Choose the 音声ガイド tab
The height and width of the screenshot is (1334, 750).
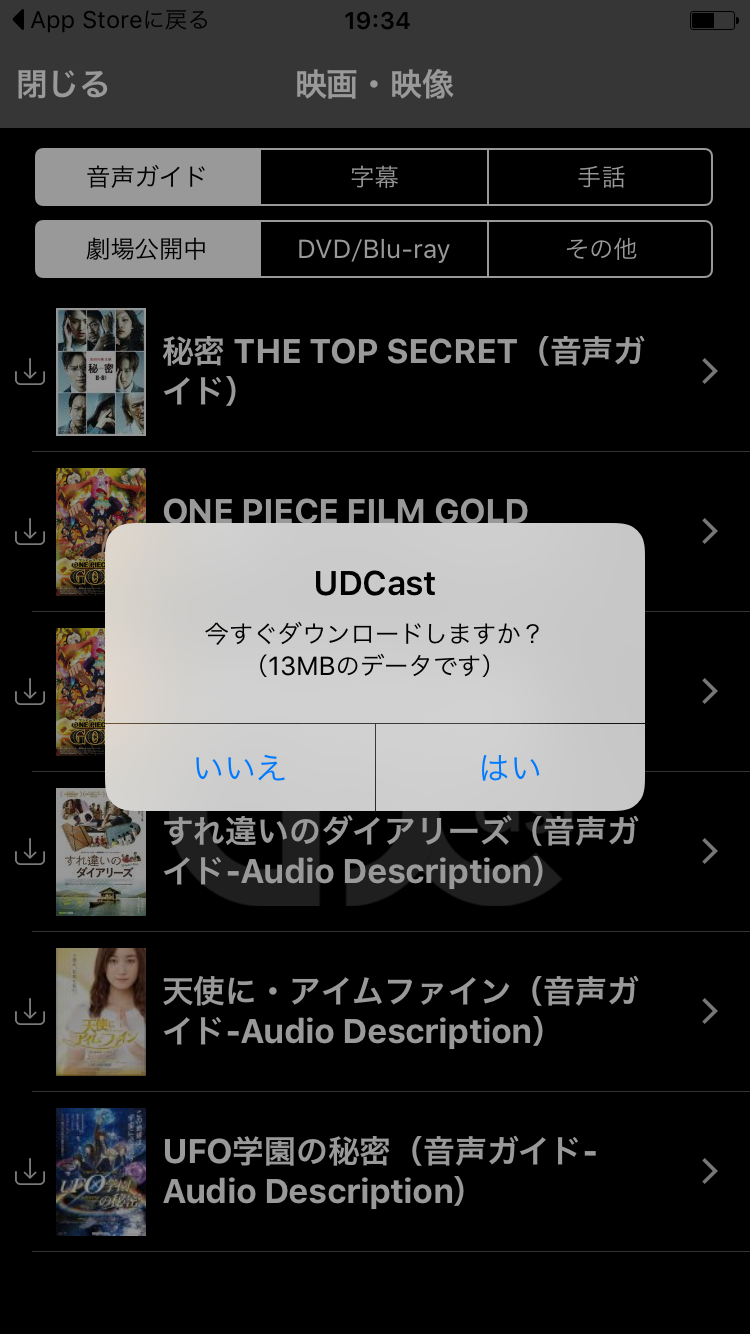coord(148,177)
